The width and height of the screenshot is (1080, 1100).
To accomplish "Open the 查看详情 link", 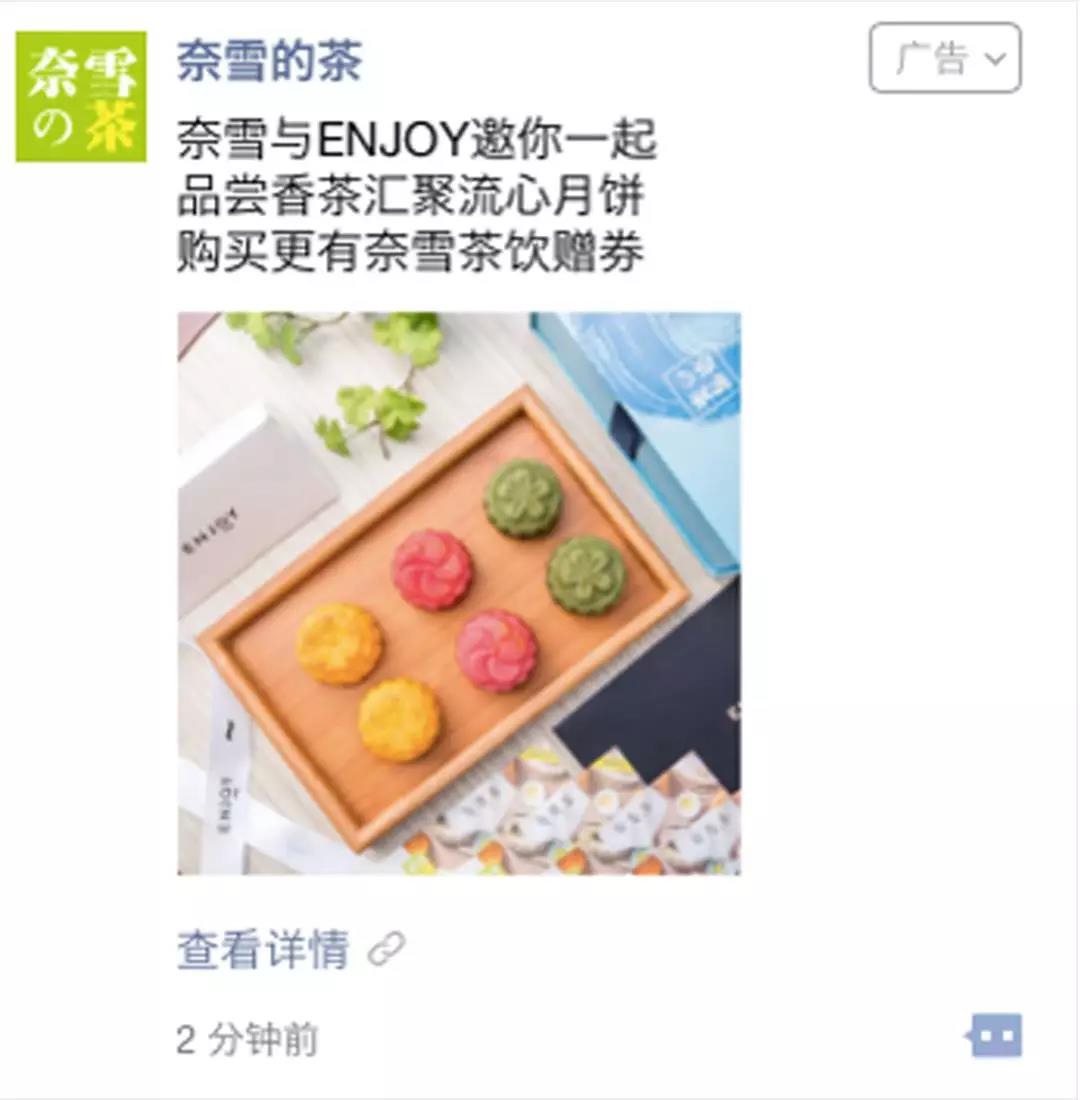I will point(264,949).
